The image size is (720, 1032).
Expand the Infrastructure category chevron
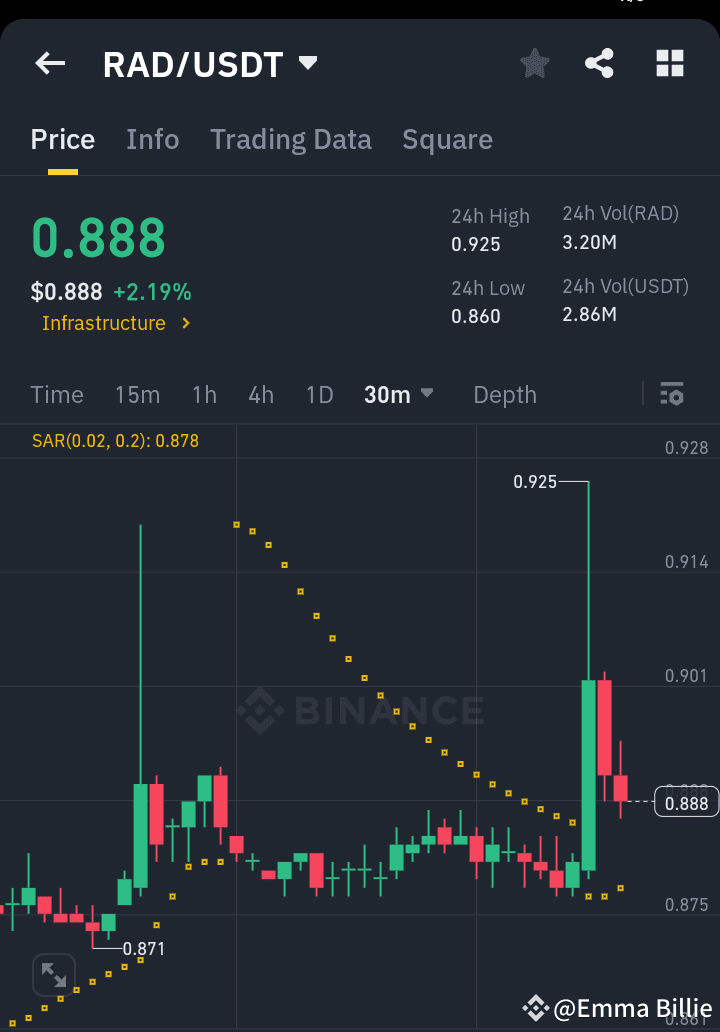(188, 323)
